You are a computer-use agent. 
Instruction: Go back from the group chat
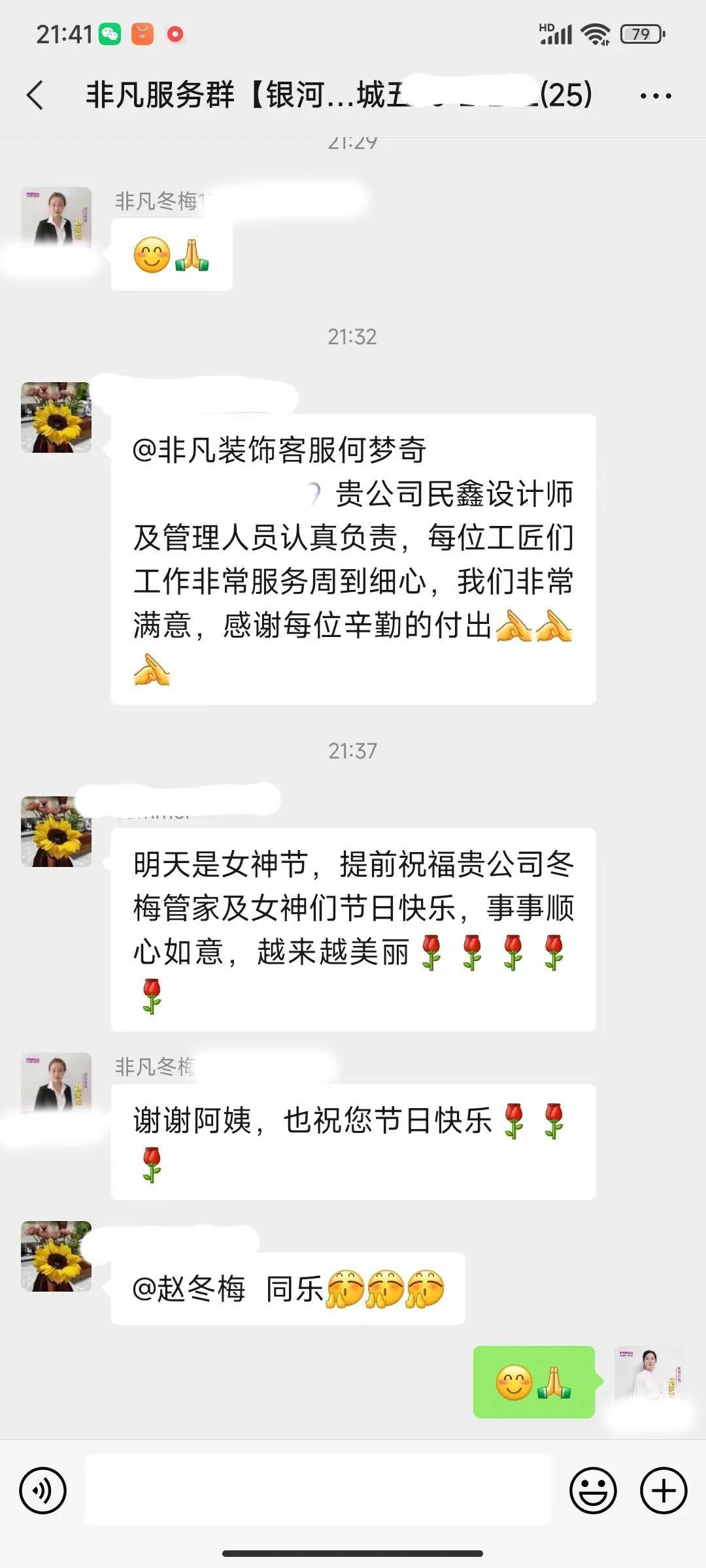[x=35, y=95]
